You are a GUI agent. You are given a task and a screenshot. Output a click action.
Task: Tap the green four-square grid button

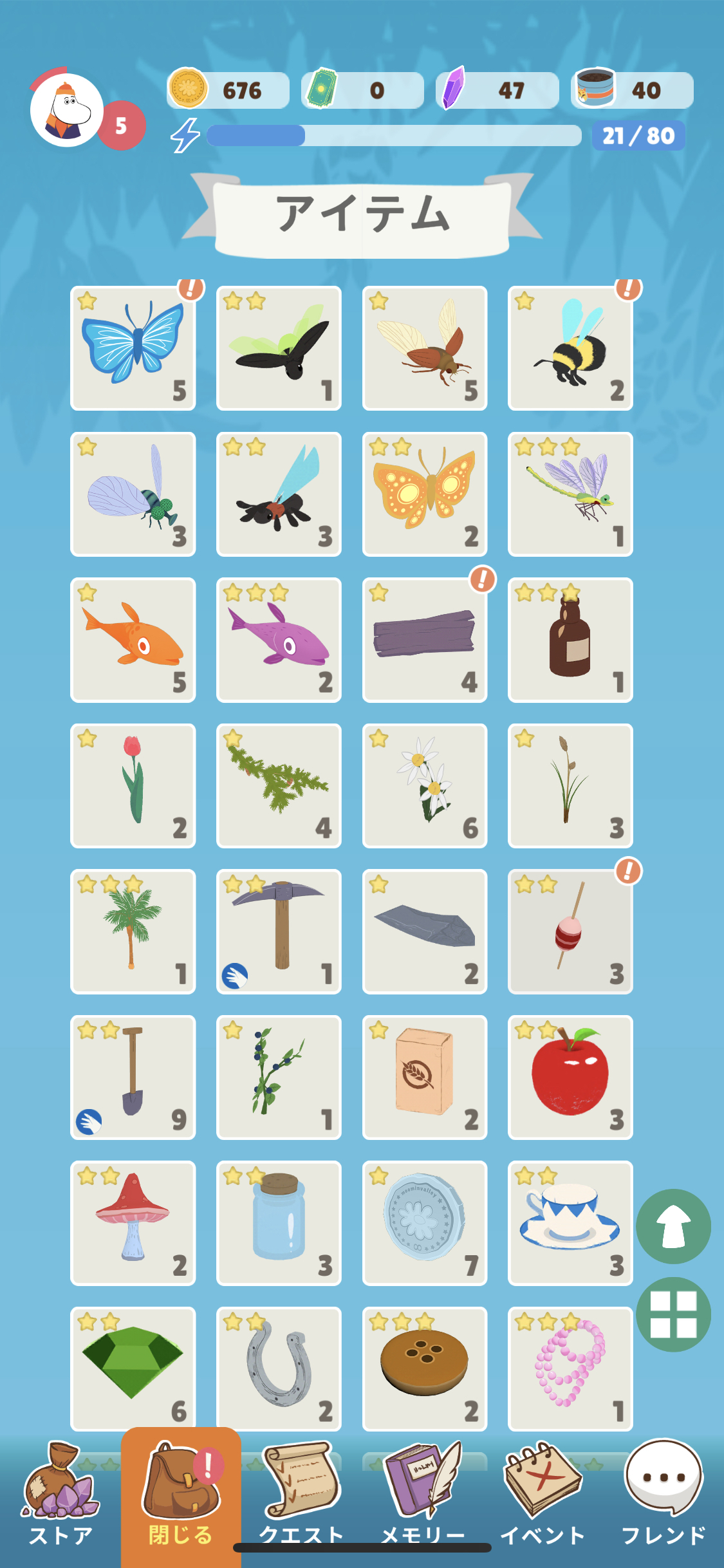click(673, 1314)
